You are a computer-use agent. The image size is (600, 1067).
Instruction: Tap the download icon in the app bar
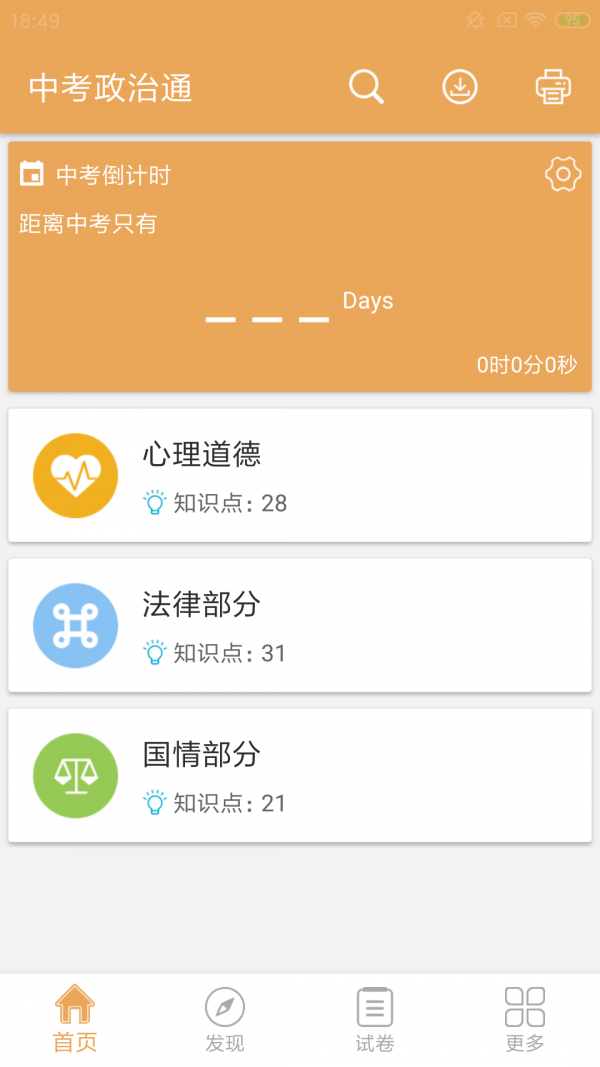tap(460, 87)
